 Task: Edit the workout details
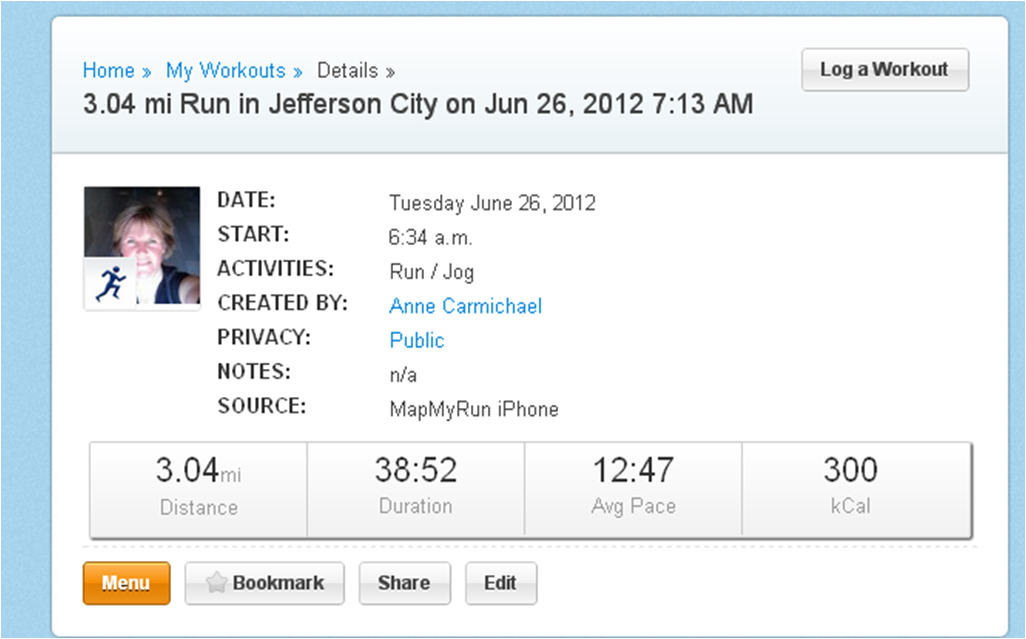pos(500,583)
